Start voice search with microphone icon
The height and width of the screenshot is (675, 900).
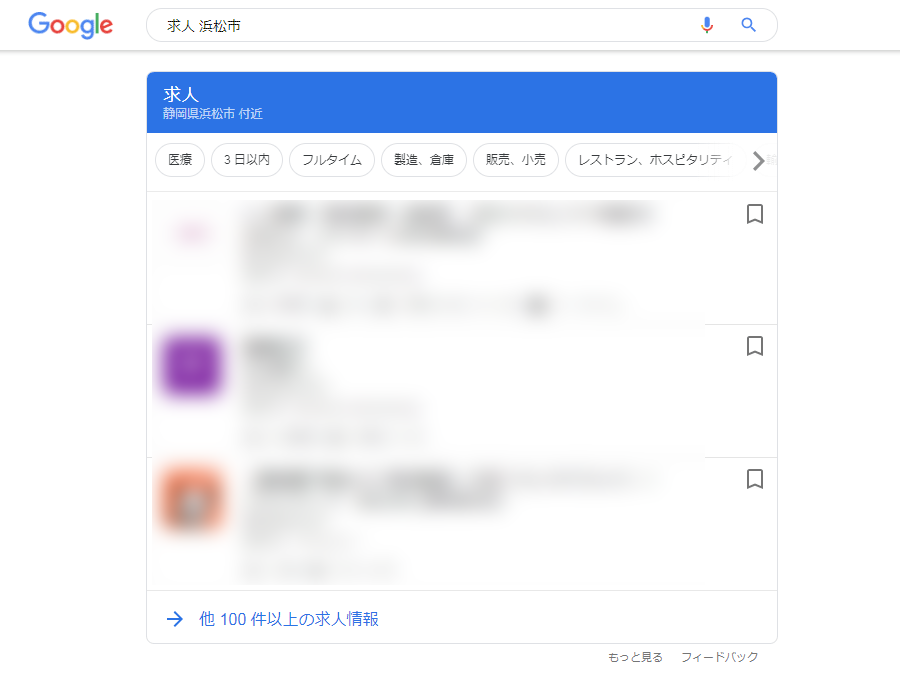pos(707,26)
